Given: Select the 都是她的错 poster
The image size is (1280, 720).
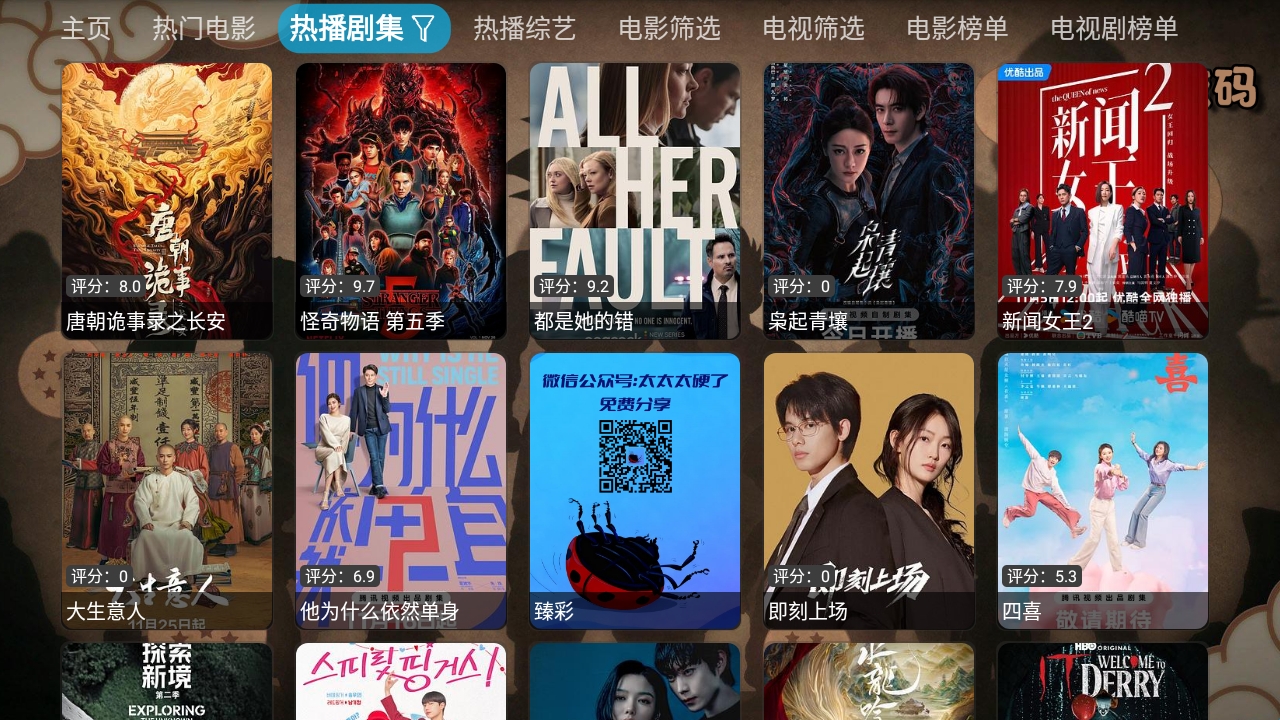Looking at the screenshot, I should pos(635,200).
